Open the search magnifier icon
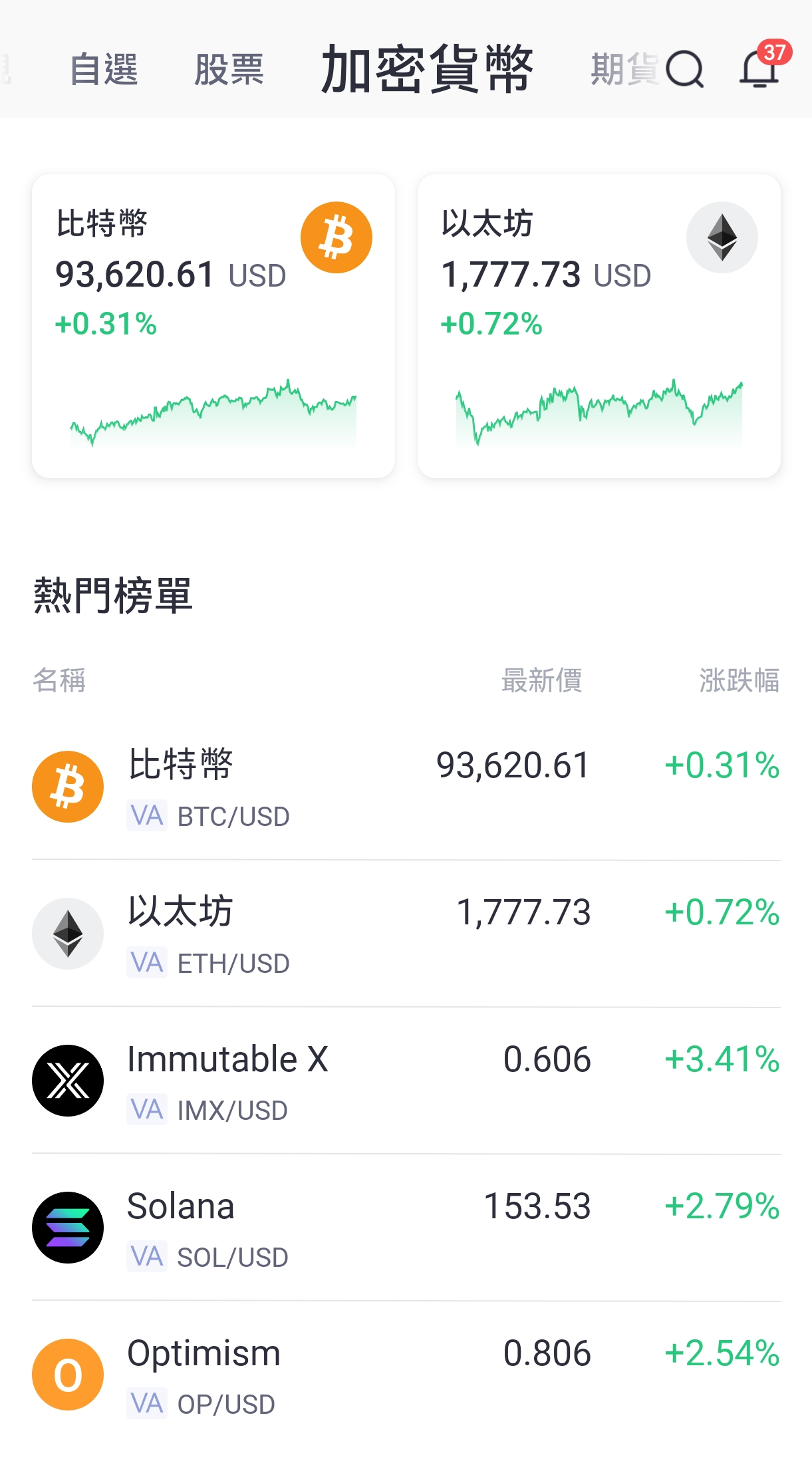 click(684, 69)
